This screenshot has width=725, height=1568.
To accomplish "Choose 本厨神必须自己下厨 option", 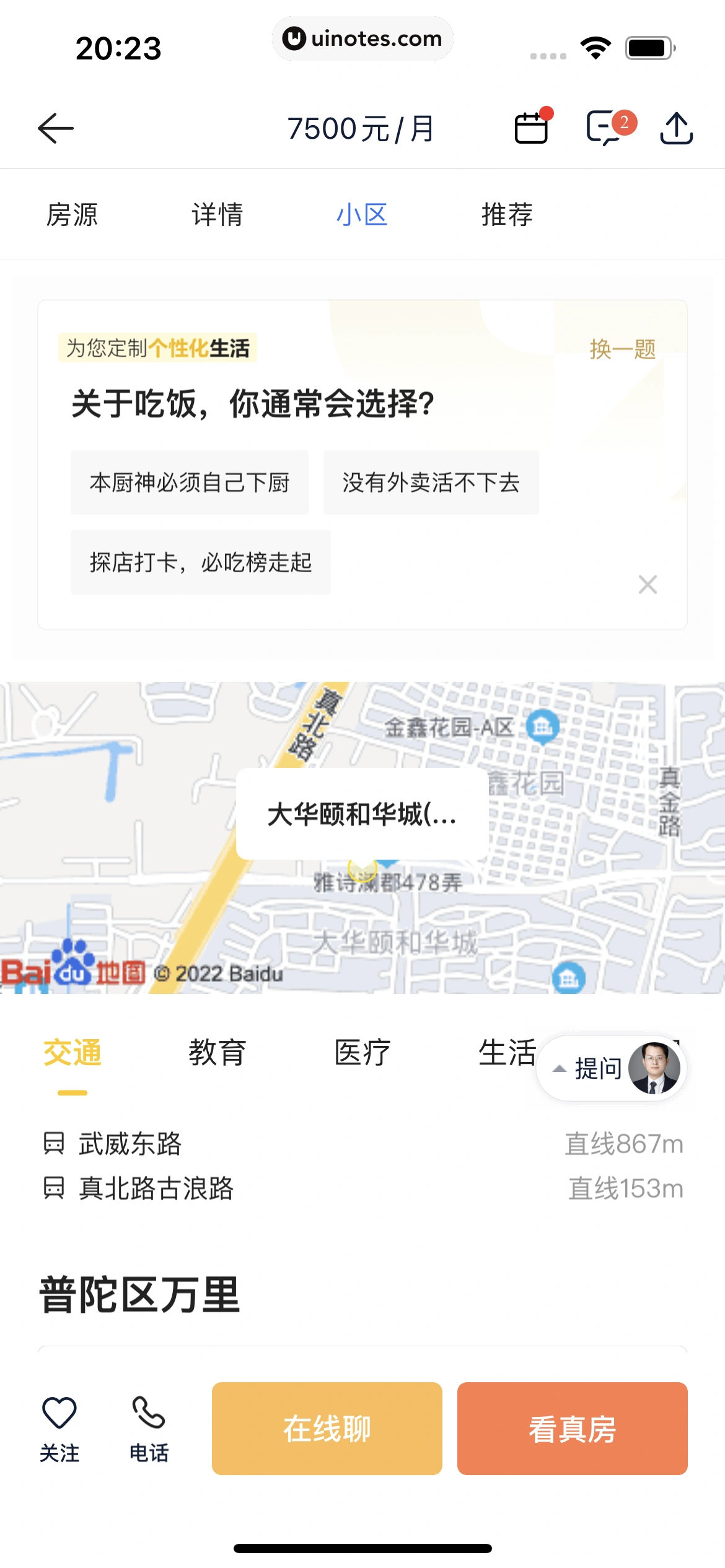I will click(x=189, y=482).
